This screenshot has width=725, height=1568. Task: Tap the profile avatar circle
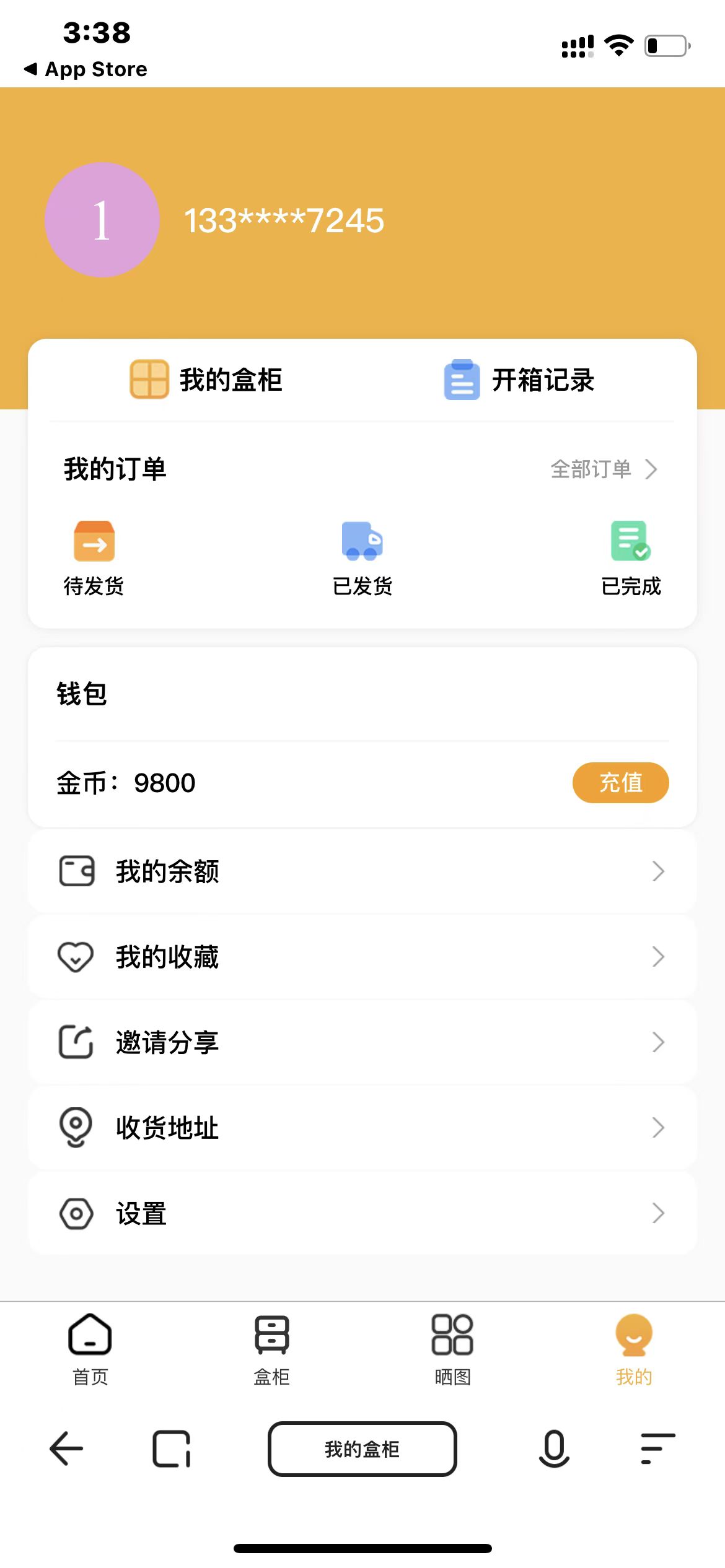[x=102, y=220]
